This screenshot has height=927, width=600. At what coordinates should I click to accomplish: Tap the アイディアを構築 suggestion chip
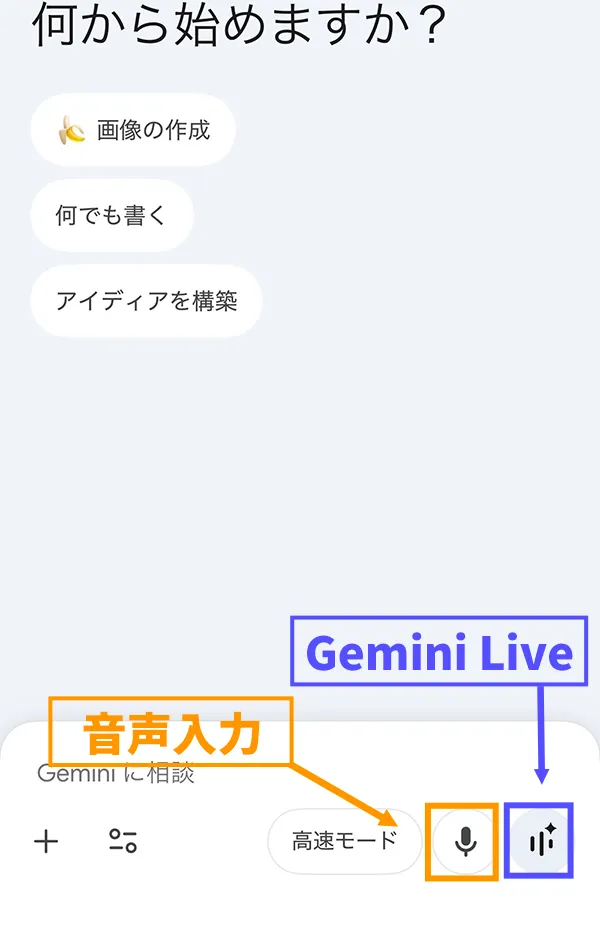146,301
